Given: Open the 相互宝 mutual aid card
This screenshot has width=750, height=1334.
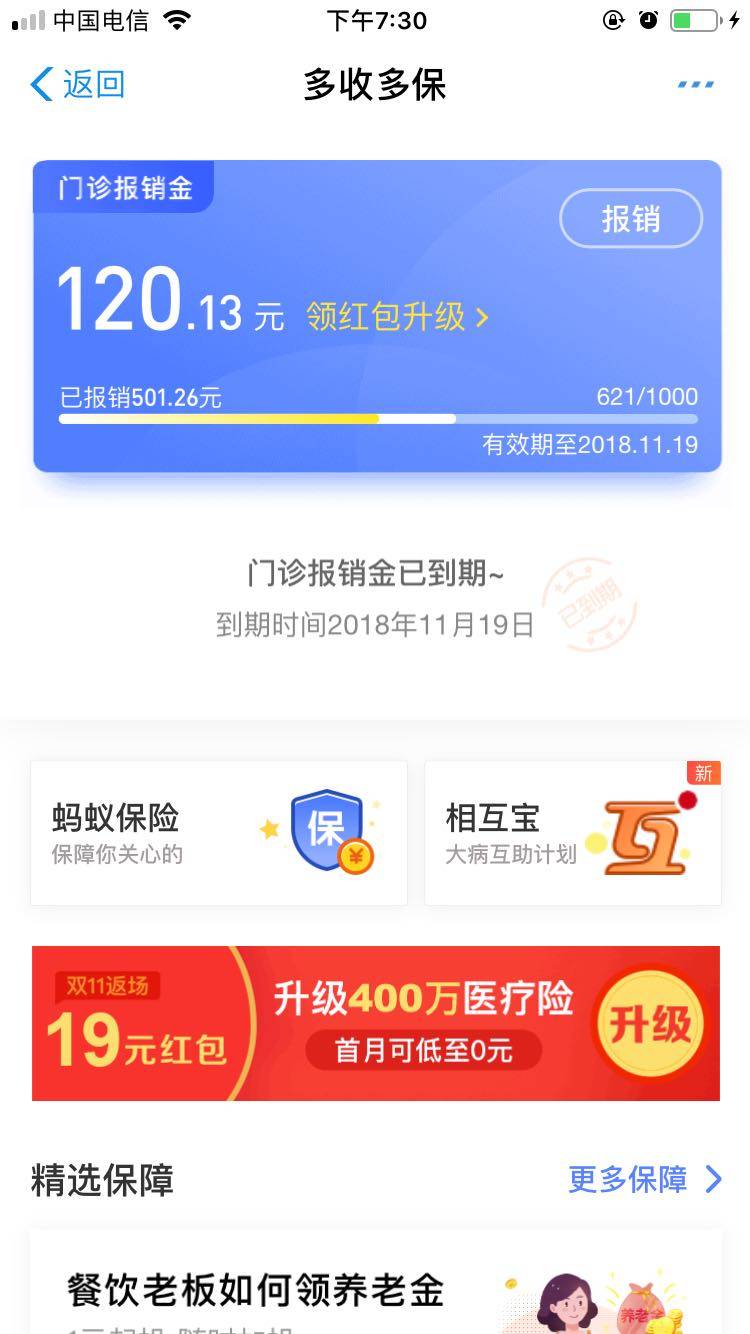Looking at the screenshot, I should pos(572,833).
